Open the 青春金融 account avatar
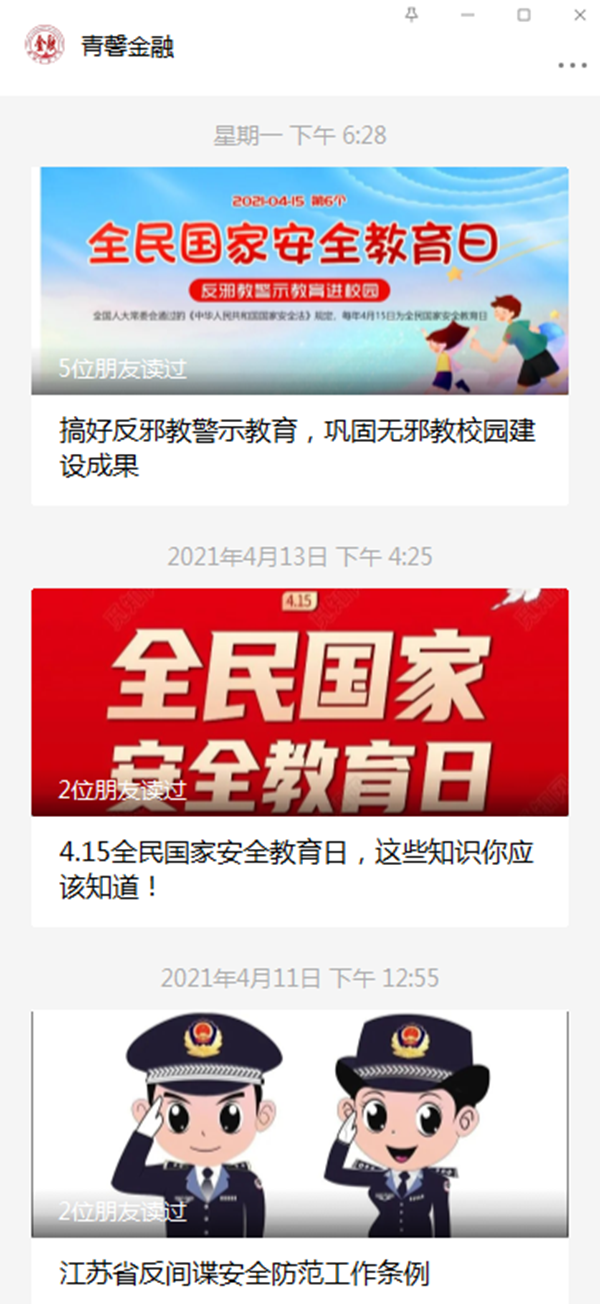 point(44,45)
